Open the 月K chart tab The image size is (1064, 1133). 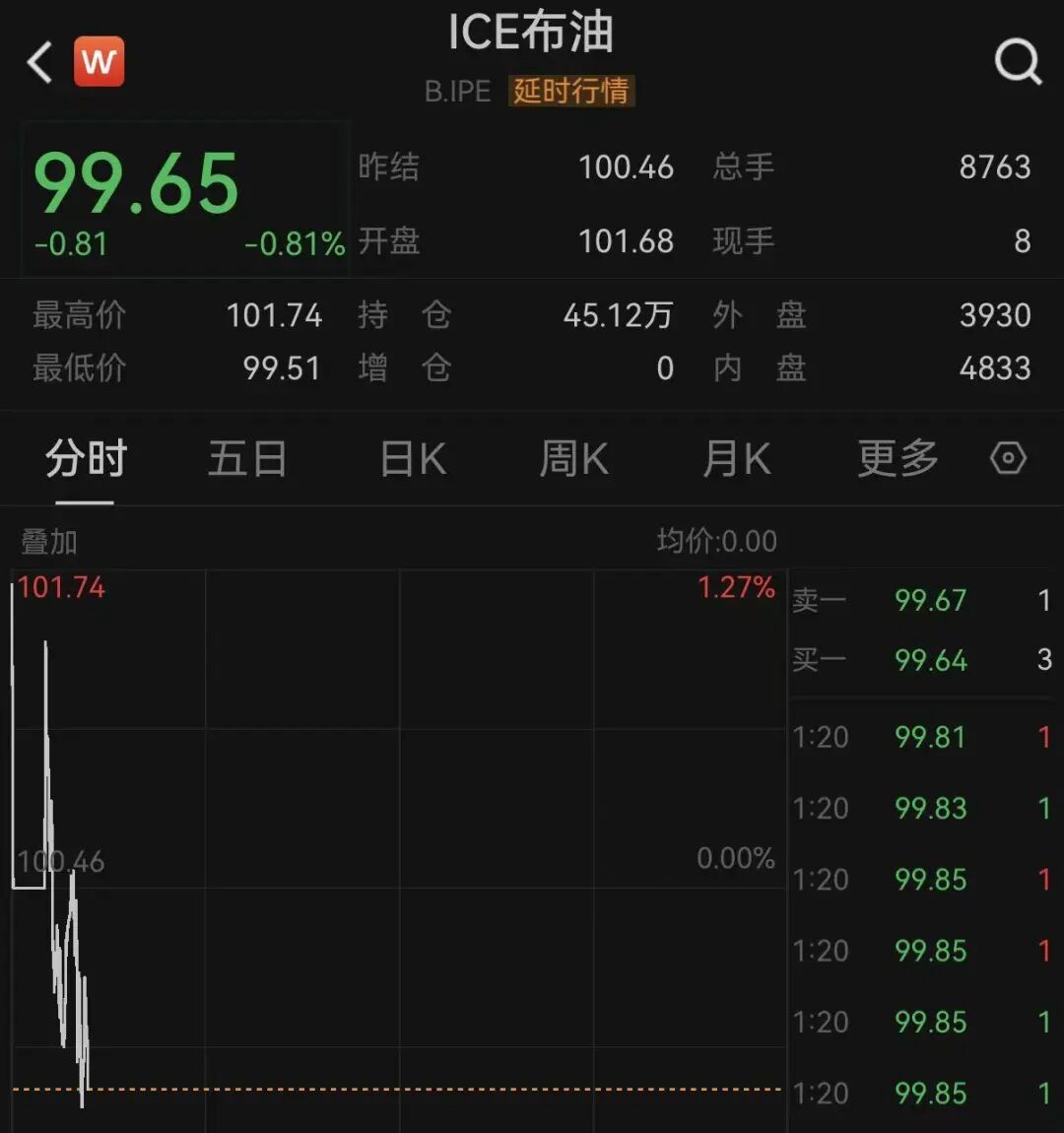click(x=736, y=459)
